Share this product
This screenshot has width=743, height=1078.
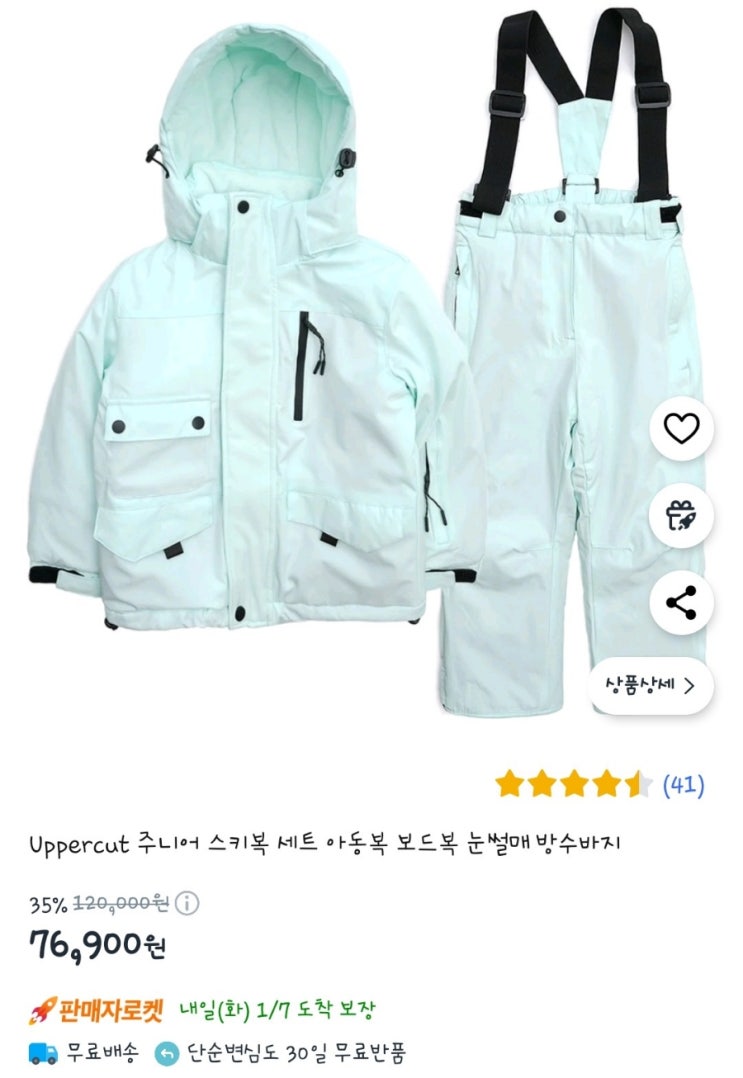tap(681, 603)
